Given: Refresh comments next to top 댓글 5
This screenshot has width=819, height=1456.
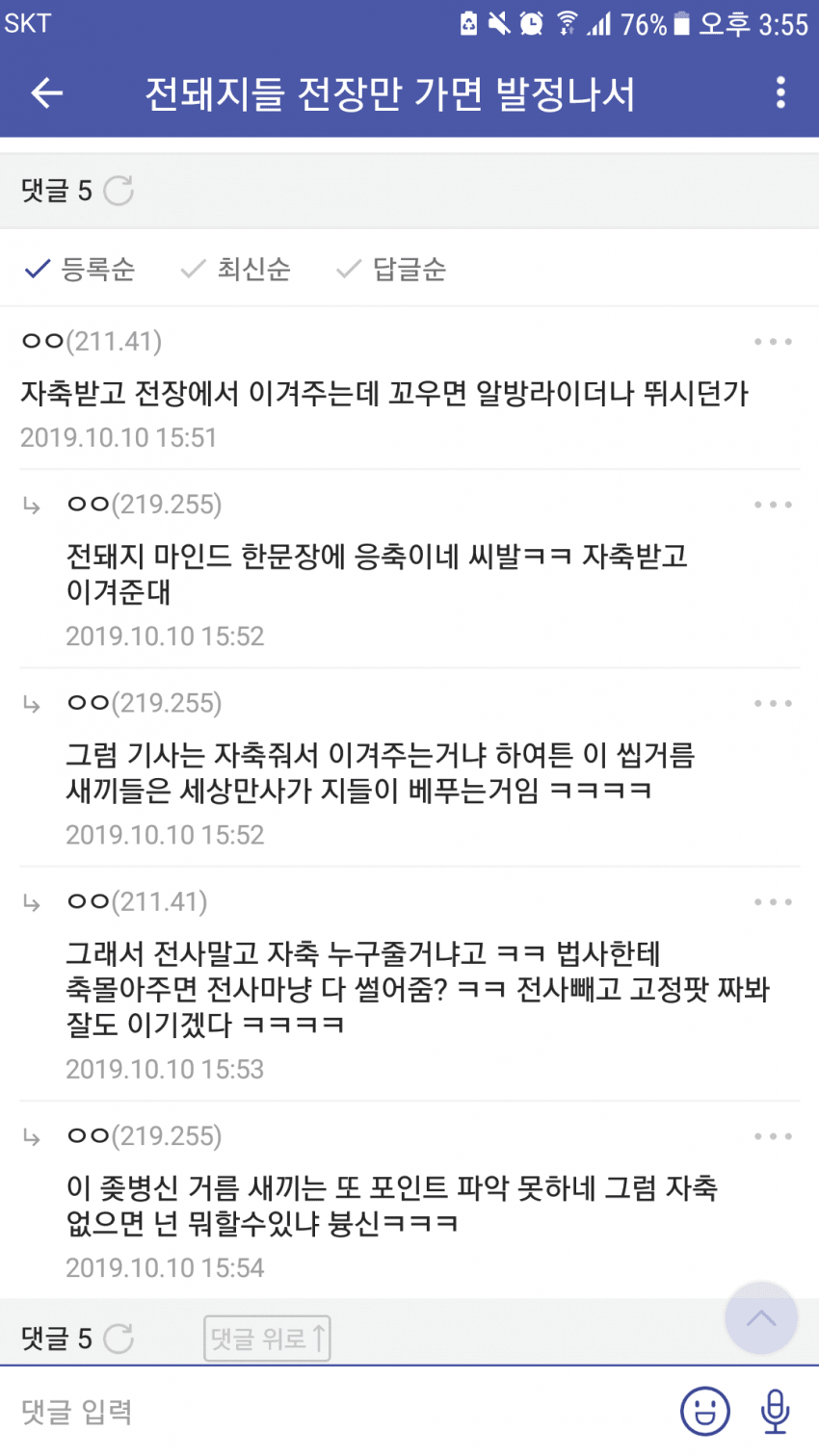Looking at the screenshot, I should (119, 191).
